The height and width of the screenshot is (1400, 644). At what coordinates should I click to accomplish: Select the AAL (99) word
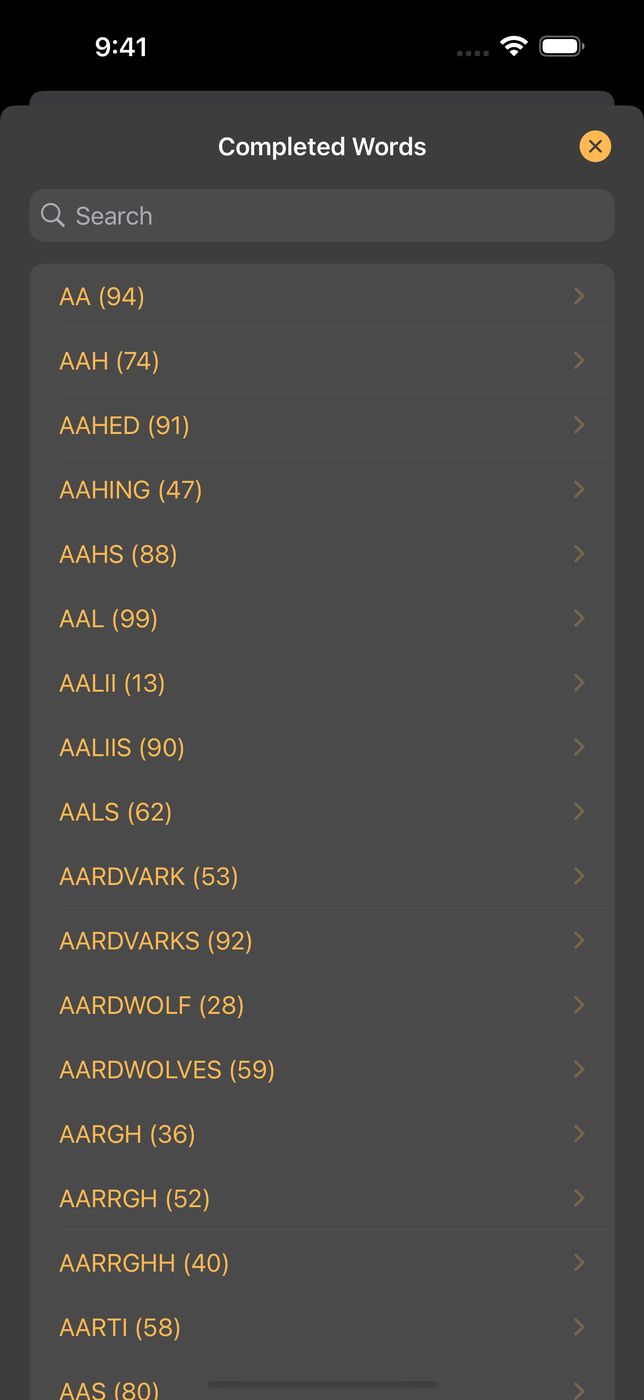pos(322,619)
